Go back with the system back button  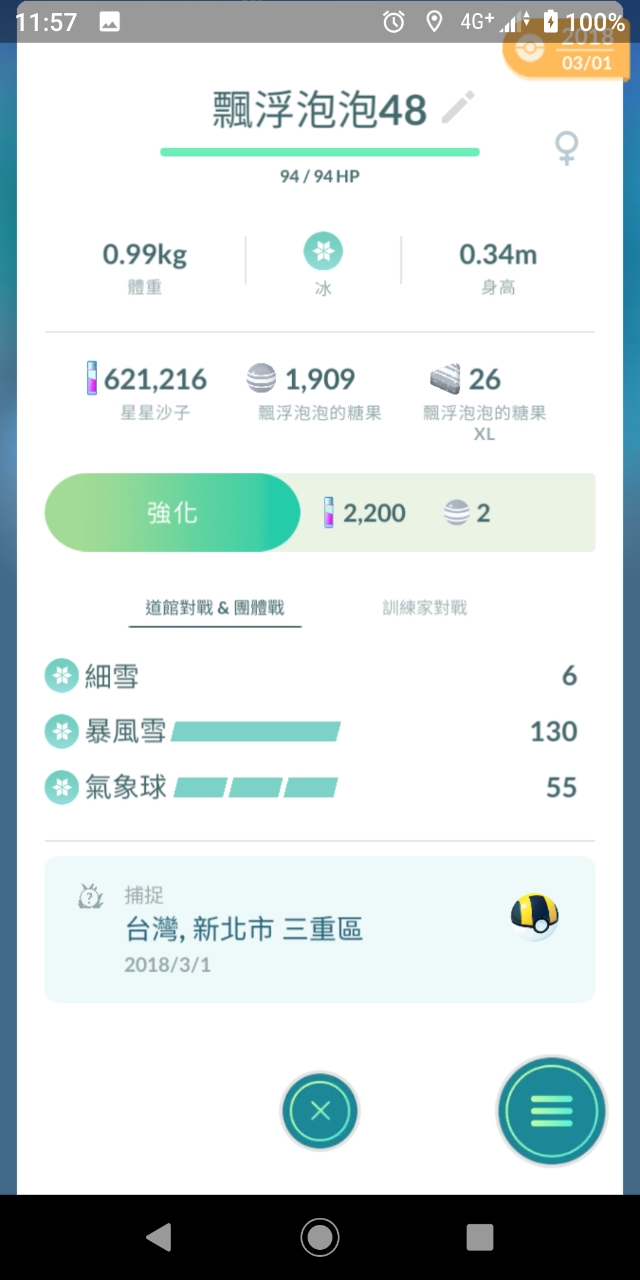click(x=158, y=1237)
